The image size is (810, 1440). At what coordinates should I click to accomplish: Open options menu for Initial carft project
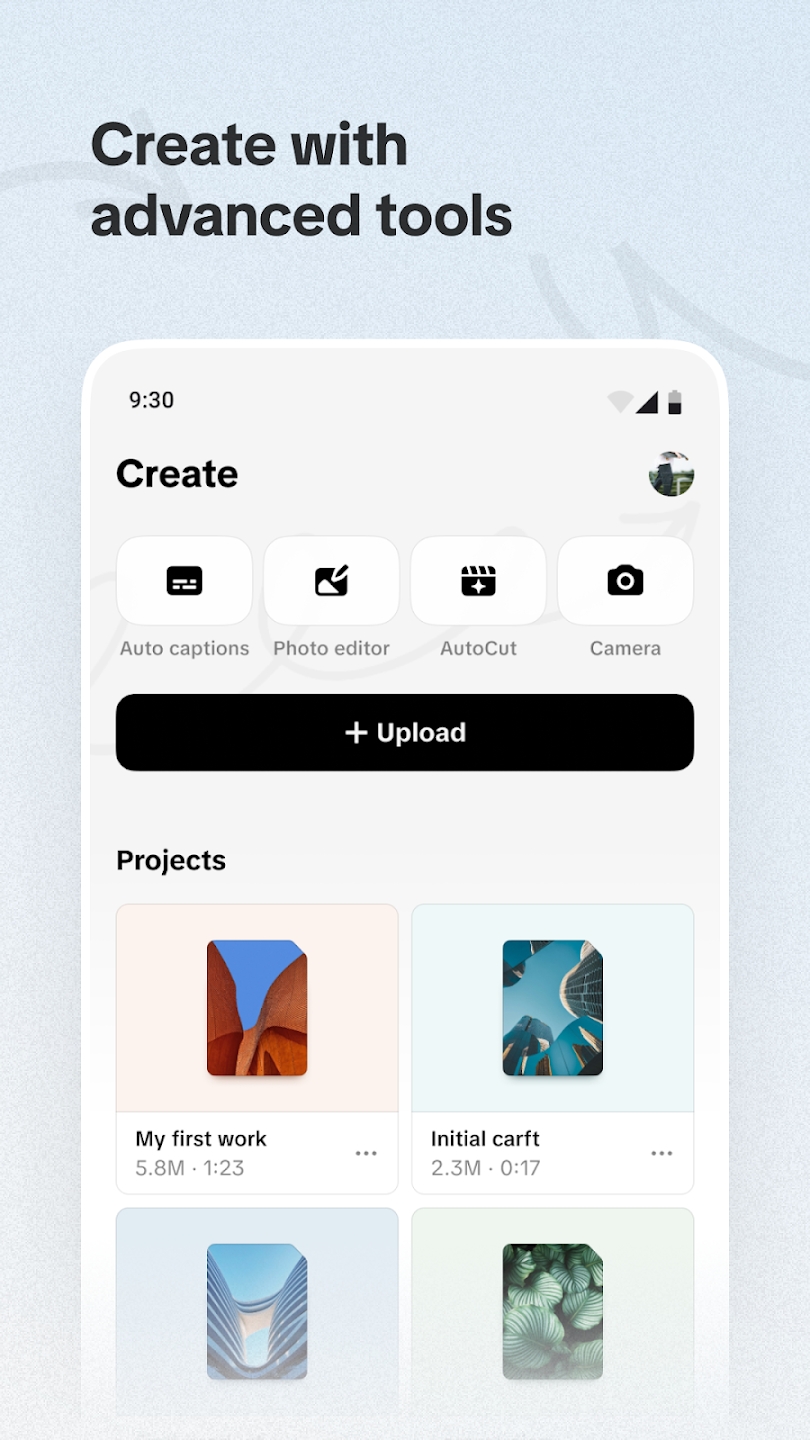coord(662,1153)
